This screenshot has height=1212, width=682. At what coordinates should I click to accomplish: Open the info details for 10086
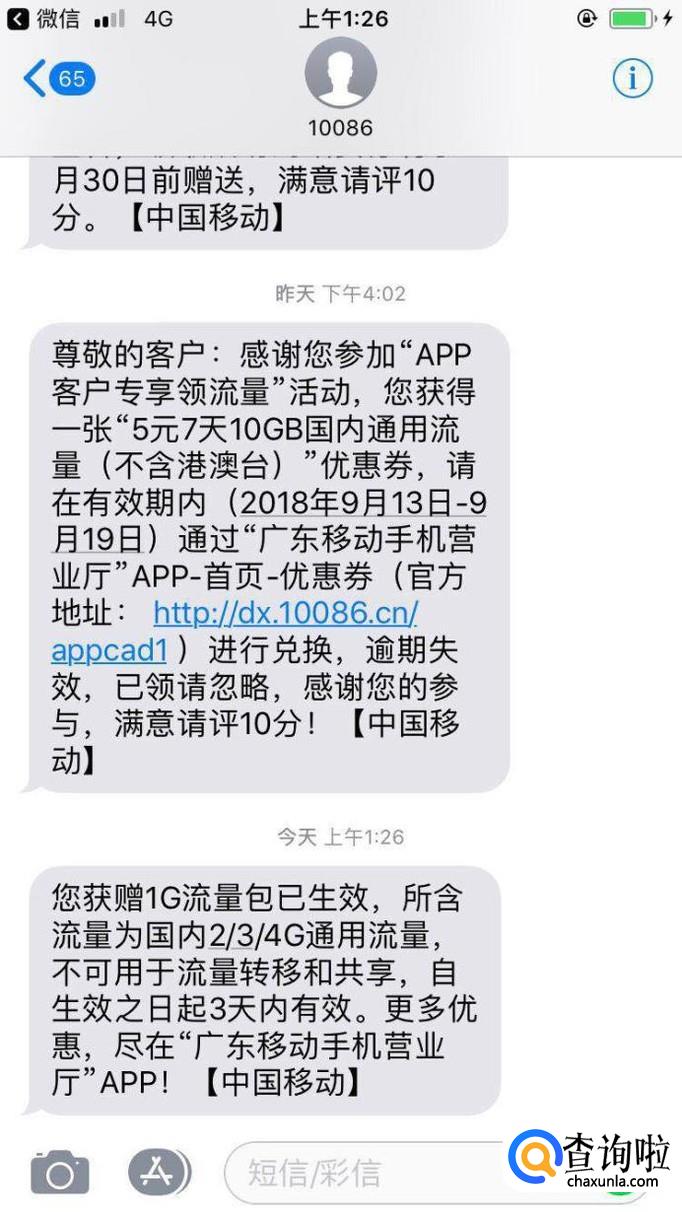point(632,78)
